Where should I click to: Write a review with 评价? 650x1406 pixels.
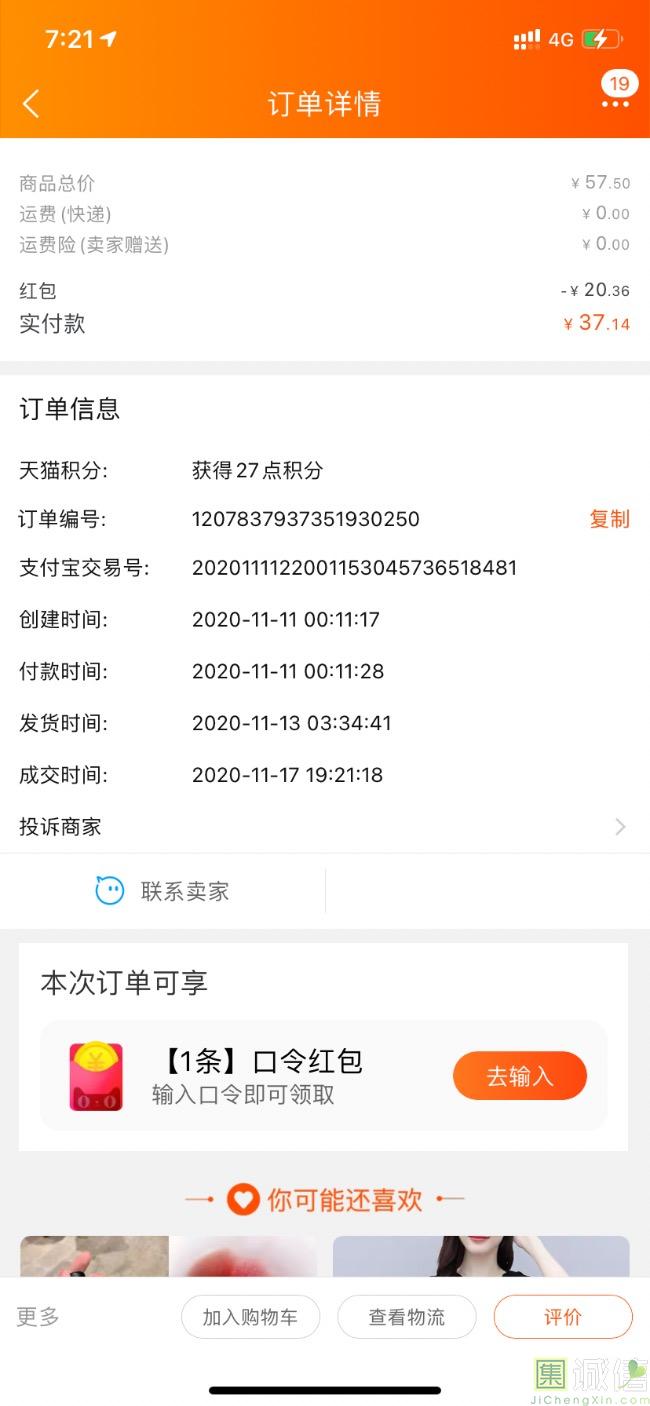pyautogui.click(x=562, y=1317)
